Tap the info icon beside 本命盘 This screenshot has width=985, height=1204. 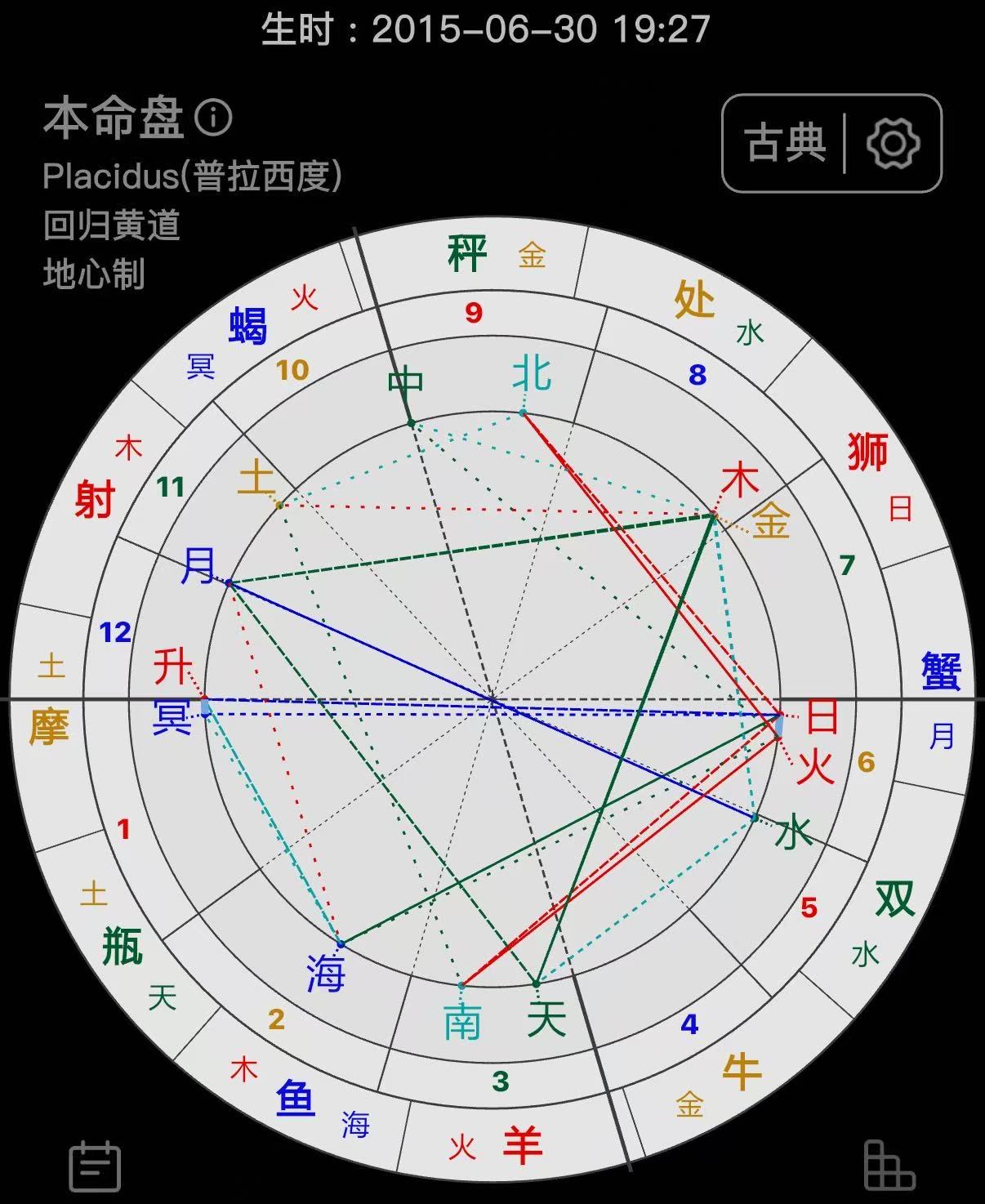click(x=213, y=118)
